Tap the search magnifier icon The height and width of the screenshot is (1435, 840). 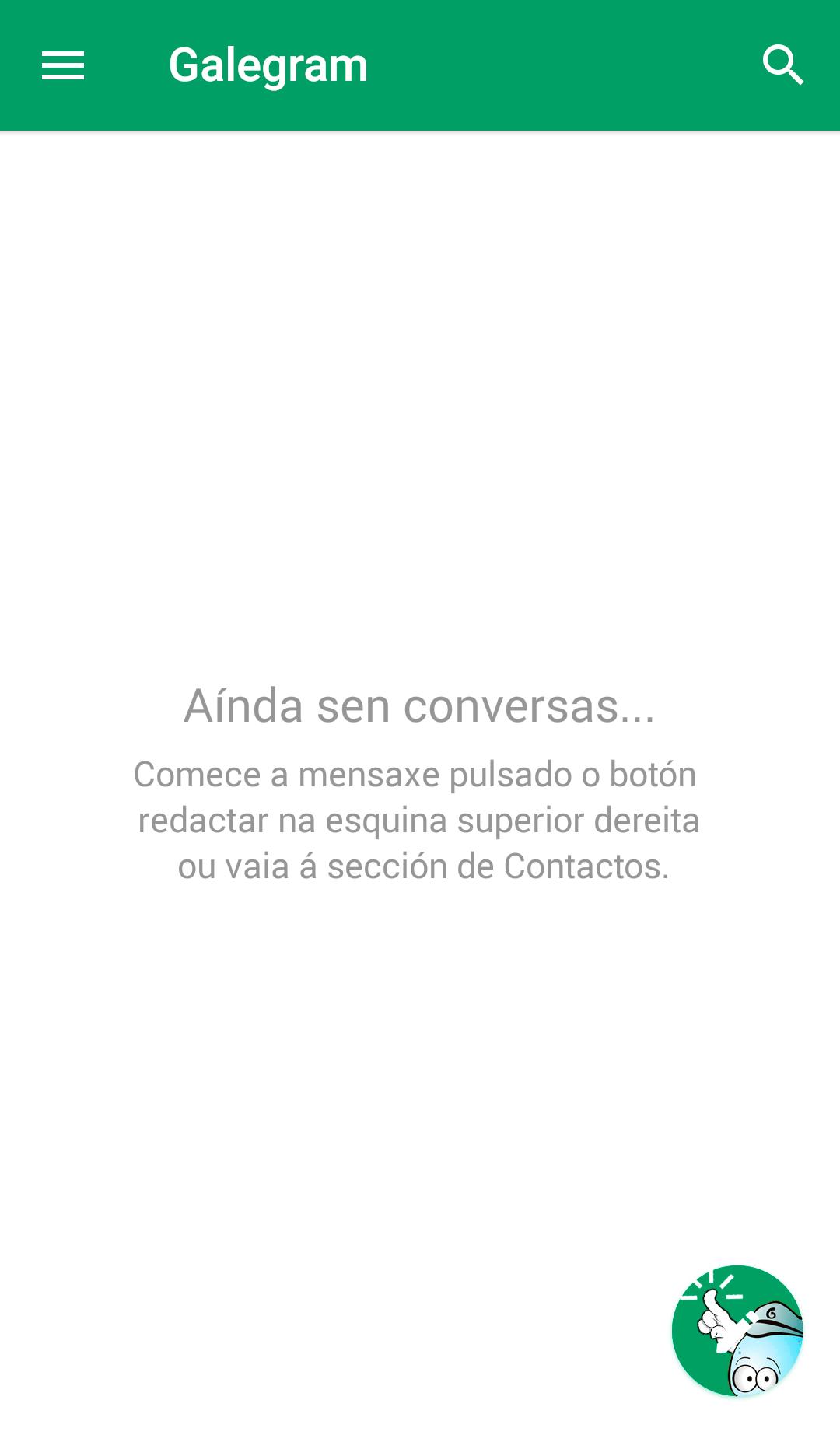click(782, 65)
